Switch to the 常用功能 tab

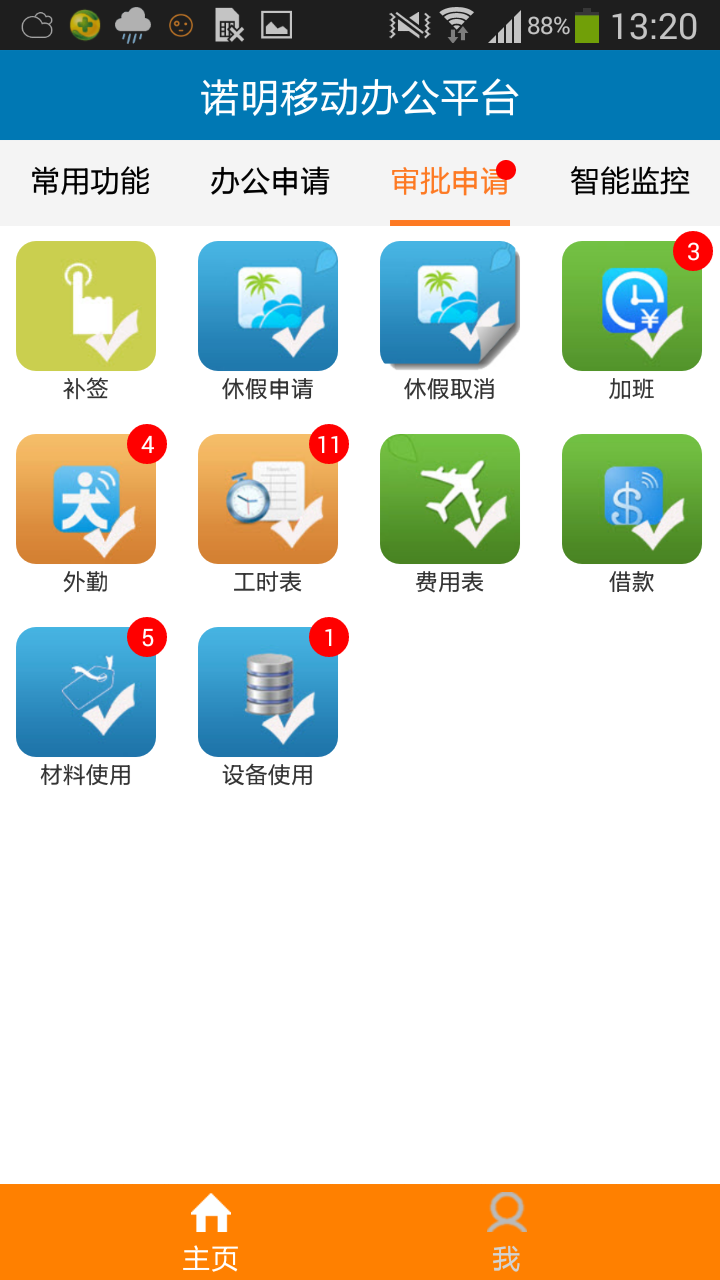click(90, 182)
